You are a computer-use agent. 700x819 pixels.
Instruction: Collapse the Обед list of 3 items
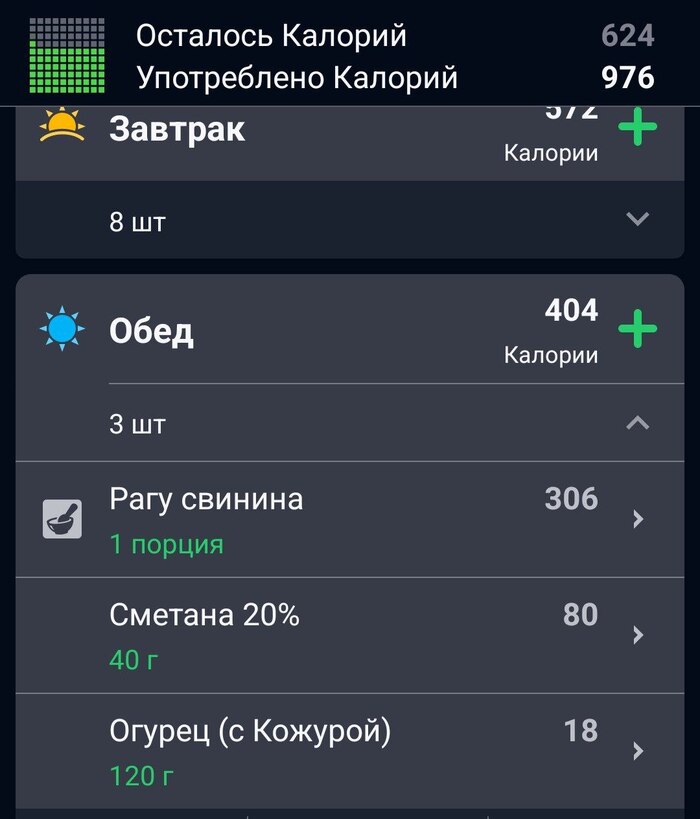[637, 424]
